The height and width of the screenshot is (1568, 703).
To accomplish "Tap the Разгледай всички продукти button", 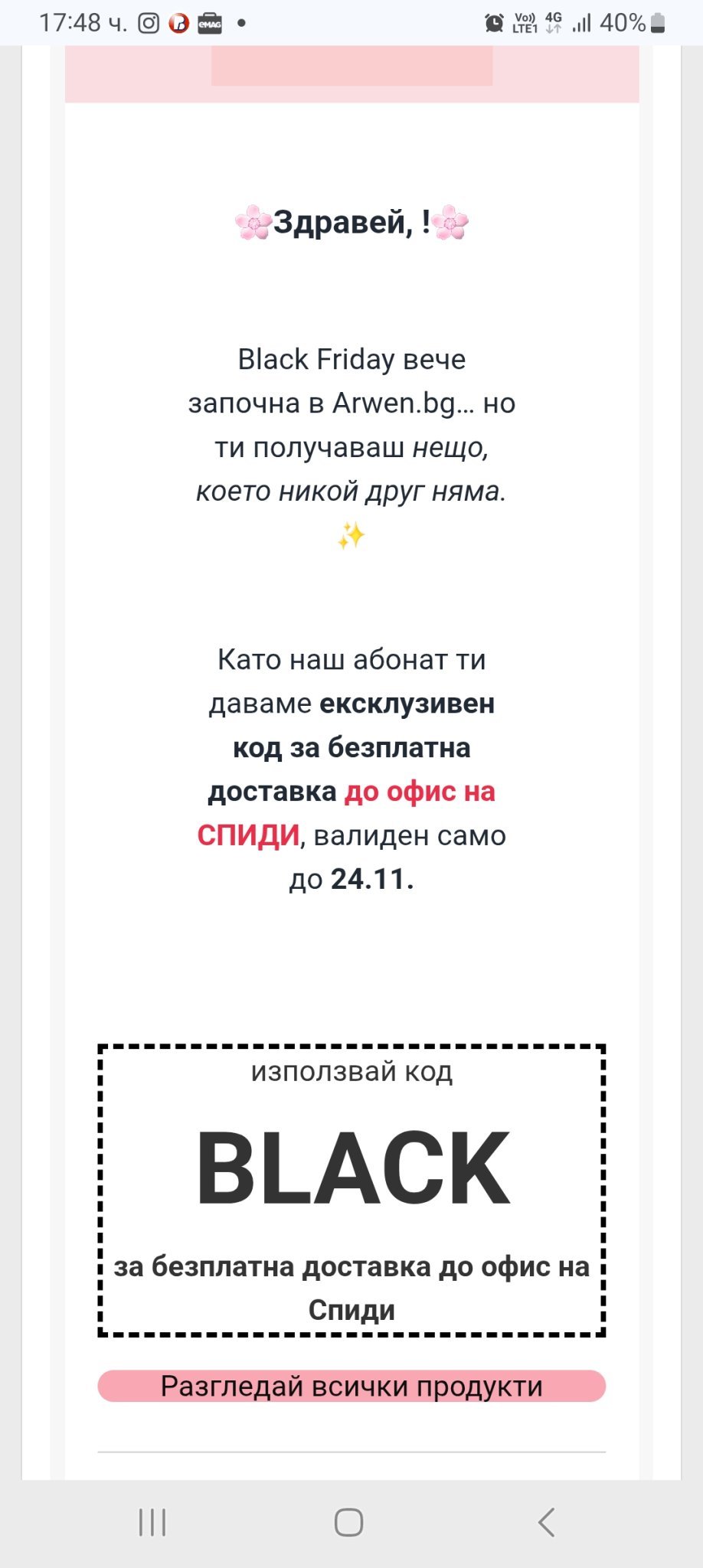I will click(x=351, y=1387).
